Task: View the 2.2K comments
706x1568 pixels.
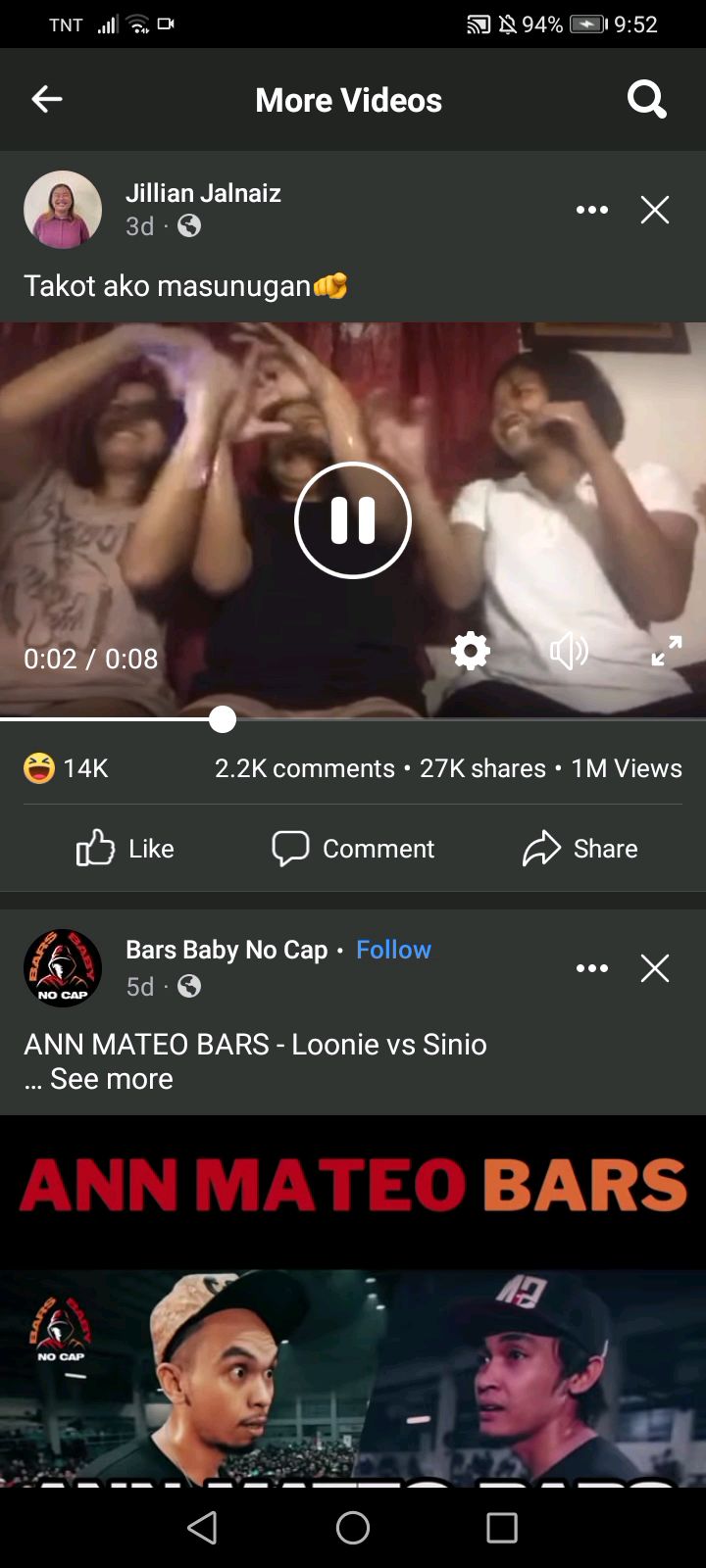Action: (x=305, y=768)
